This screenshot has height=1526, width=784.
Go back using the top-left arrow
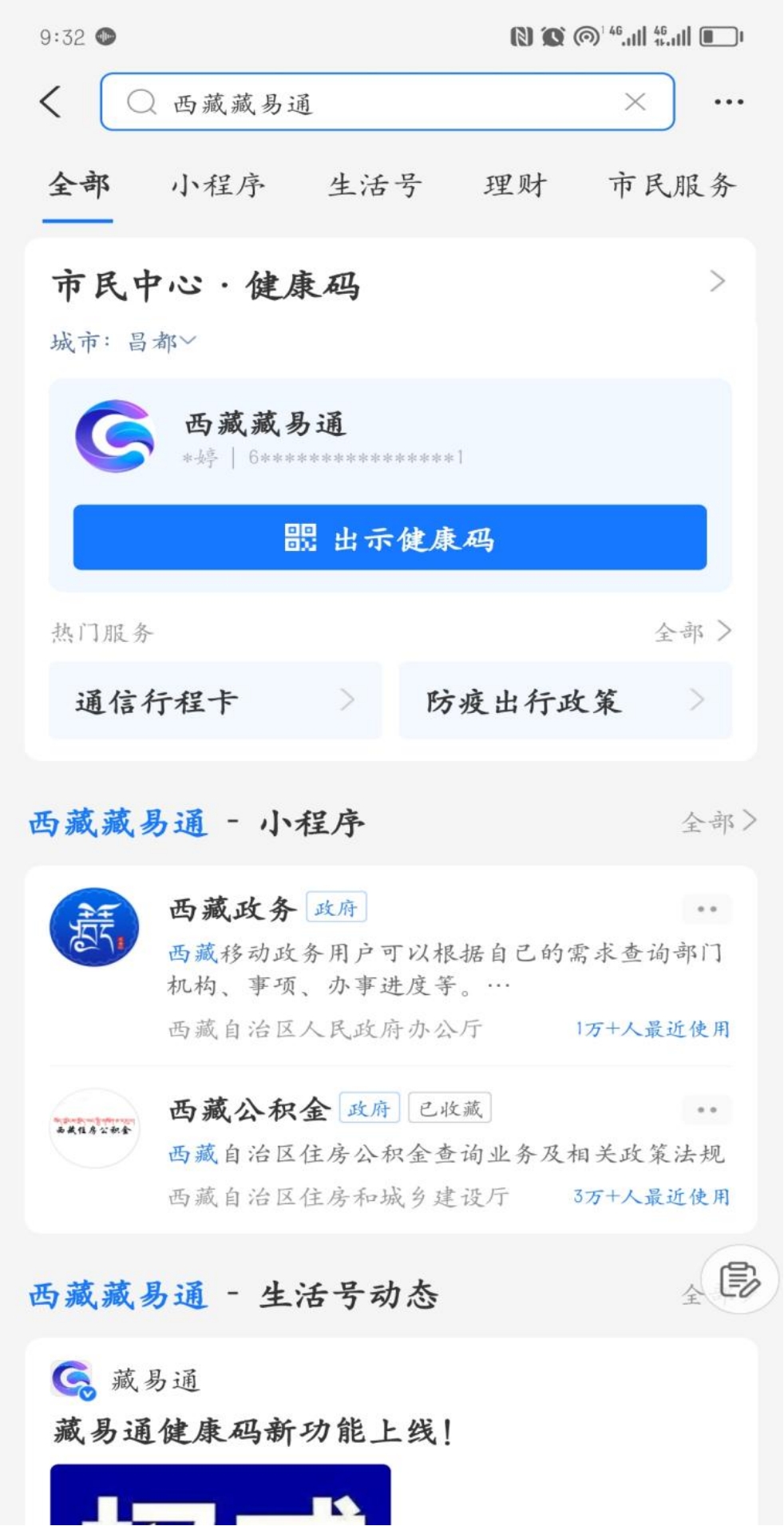[51, 102]
